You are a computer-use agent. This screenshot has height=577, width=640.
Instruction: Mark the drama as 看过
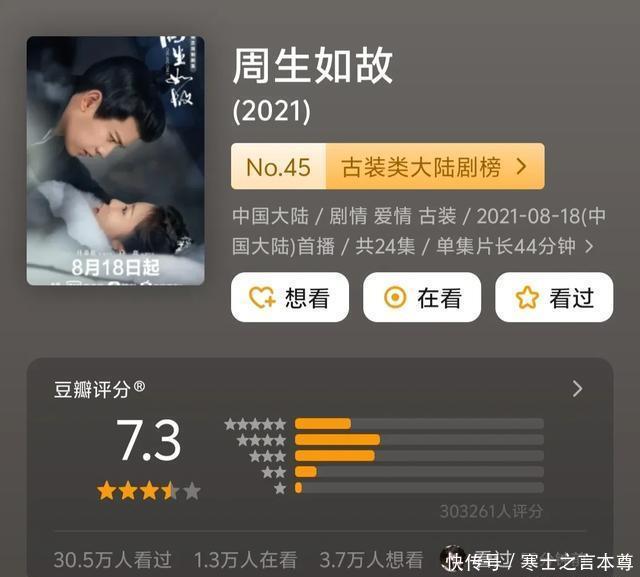[553, 297]
